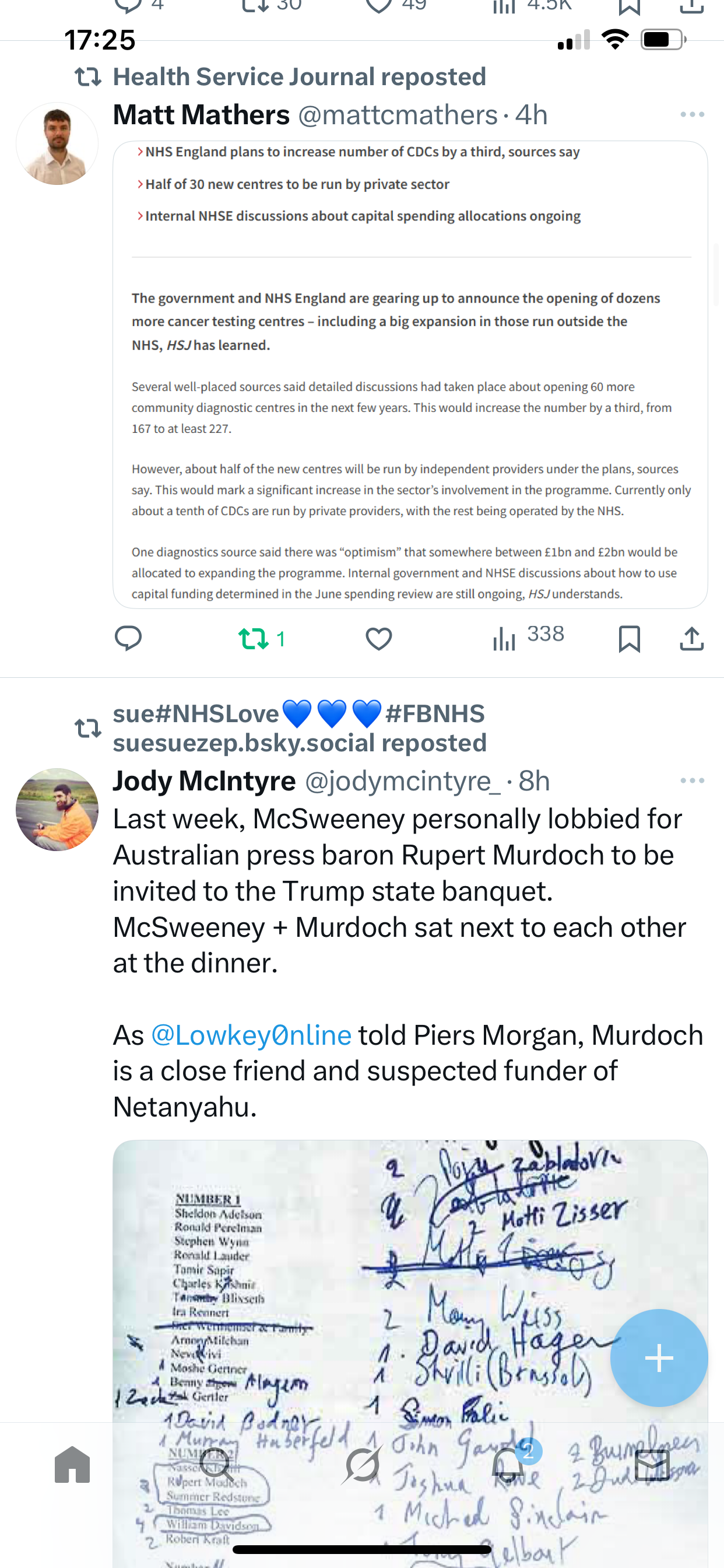Open Jody McIntyre's profile picture
The image size is (724, 1568).
(57, 809)
